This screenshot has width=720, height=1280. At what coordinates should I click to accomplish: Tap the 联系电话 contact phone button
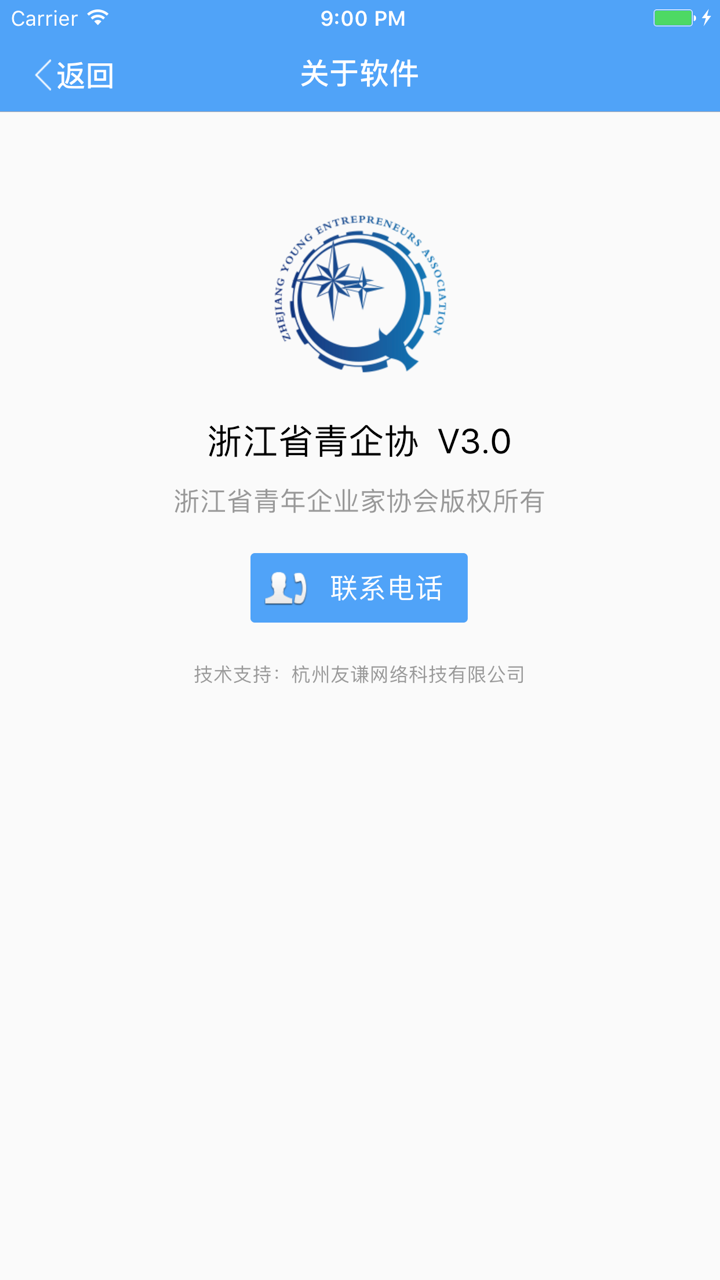click(x=359, y=587)
